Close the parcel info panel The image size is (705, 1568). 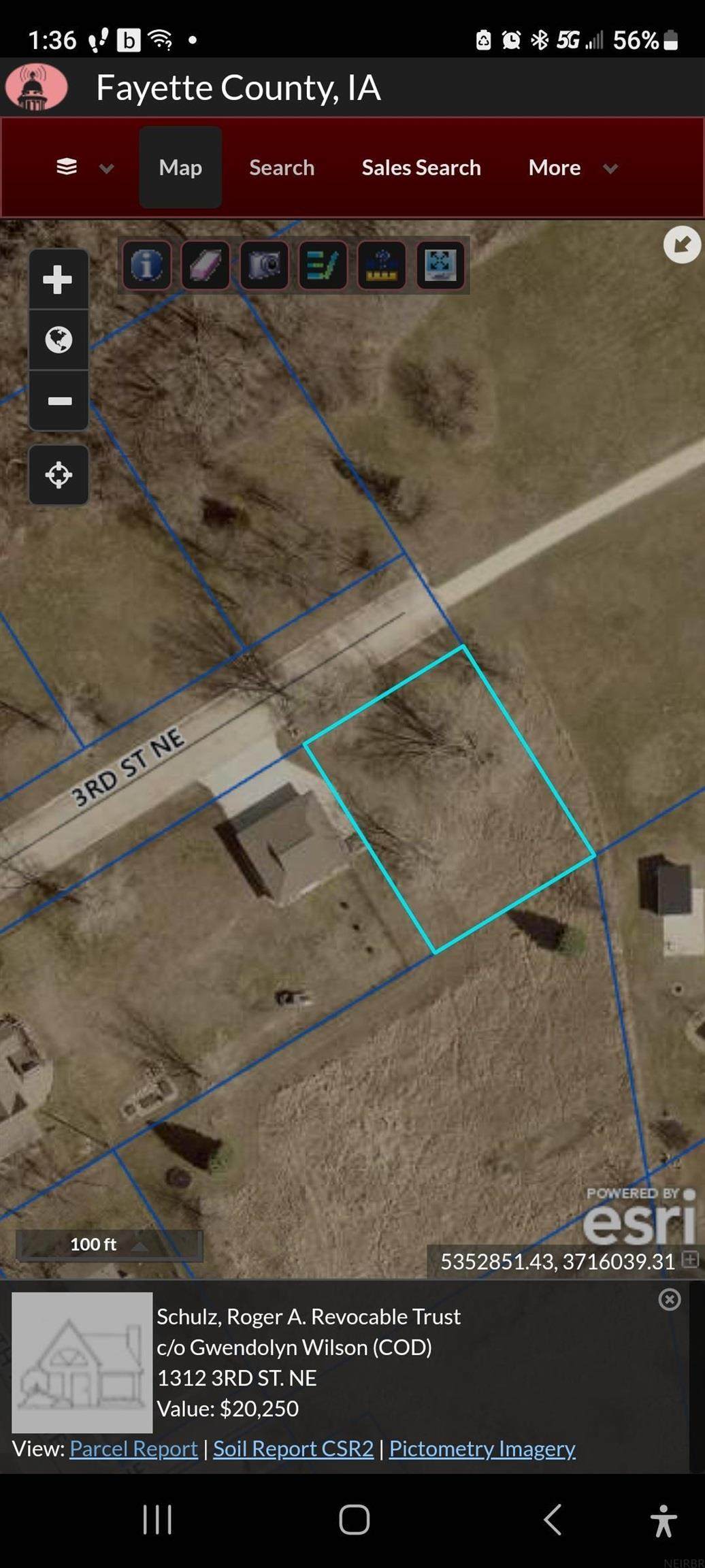tap(670, 1299)
